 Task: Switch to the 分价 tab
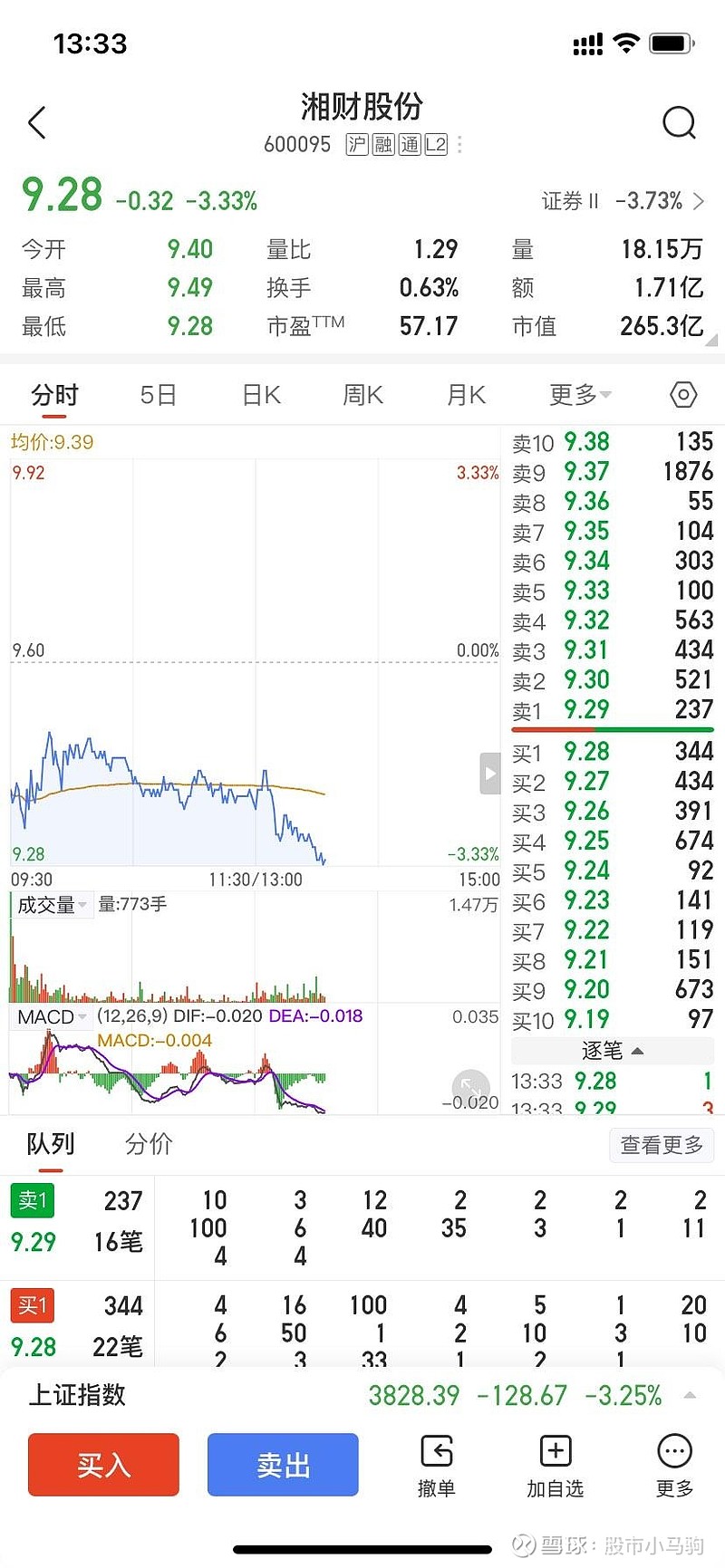pos(148,1144)
